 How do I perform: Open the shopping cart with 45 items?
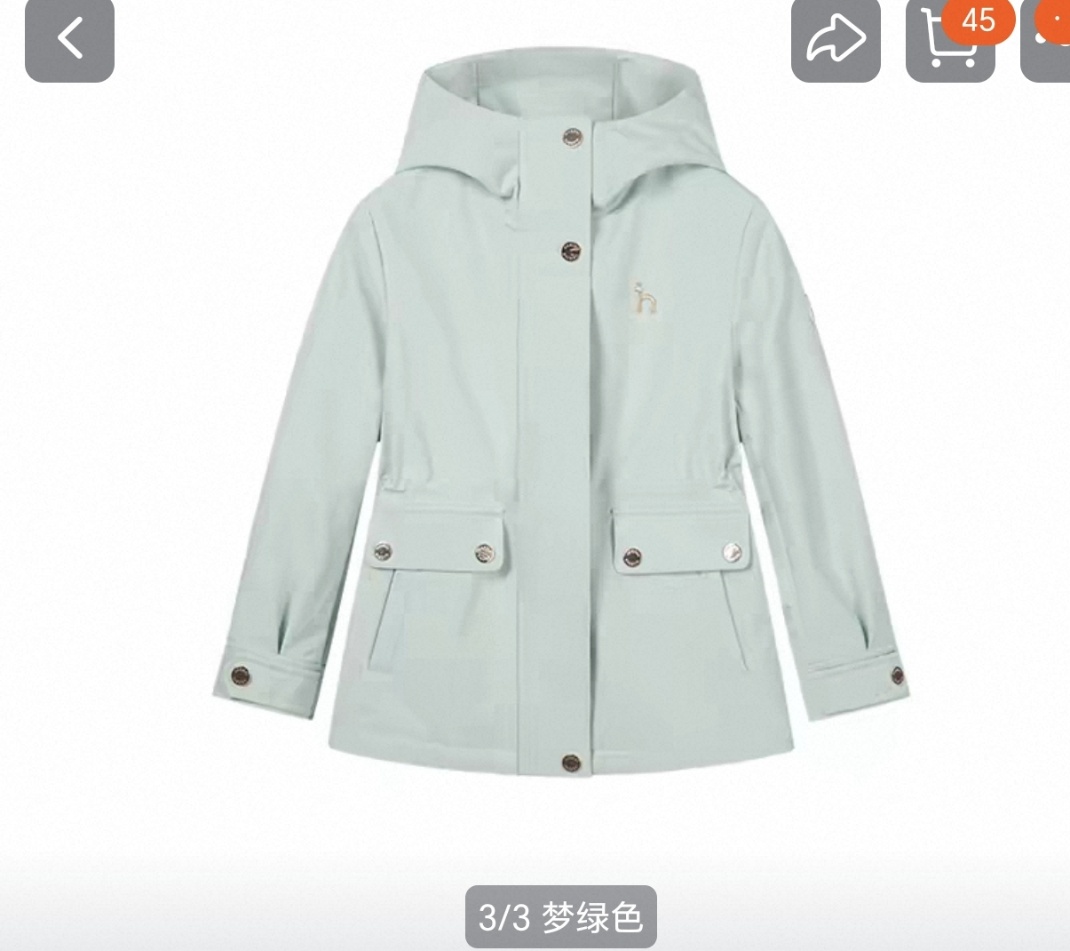click(948, 41)
